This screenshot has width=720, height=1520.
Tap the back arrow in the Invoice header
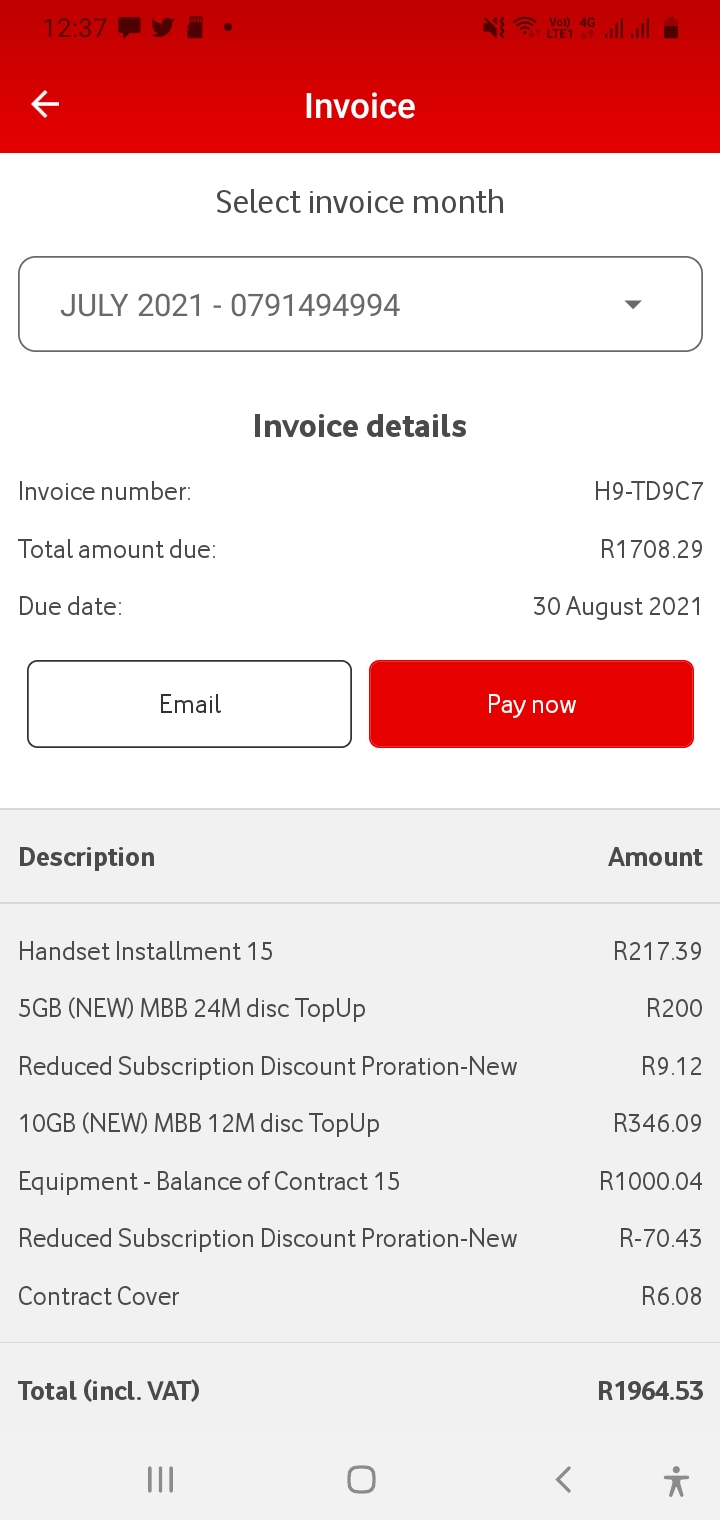[x=44, y=104]
